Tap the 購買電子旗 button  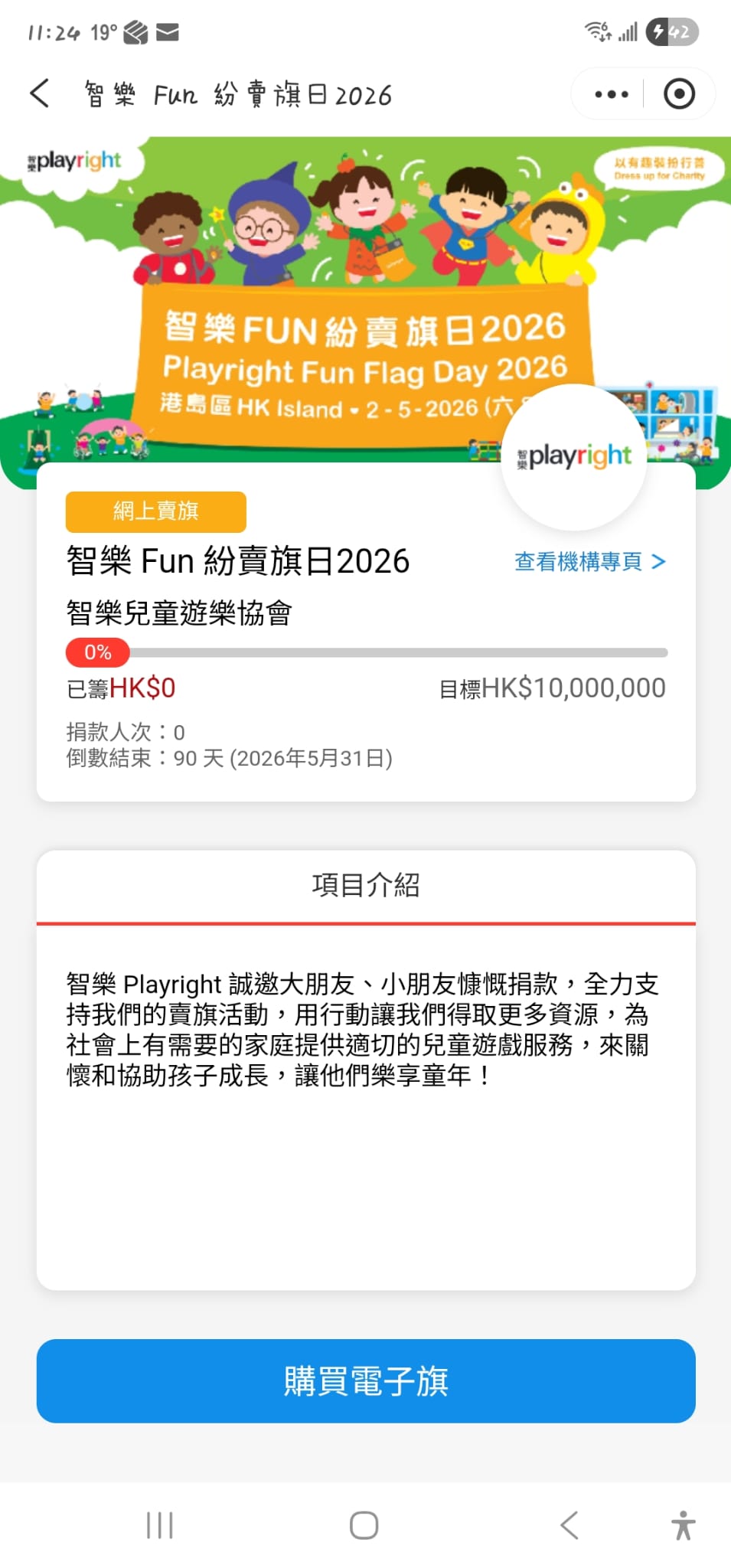366,1381
